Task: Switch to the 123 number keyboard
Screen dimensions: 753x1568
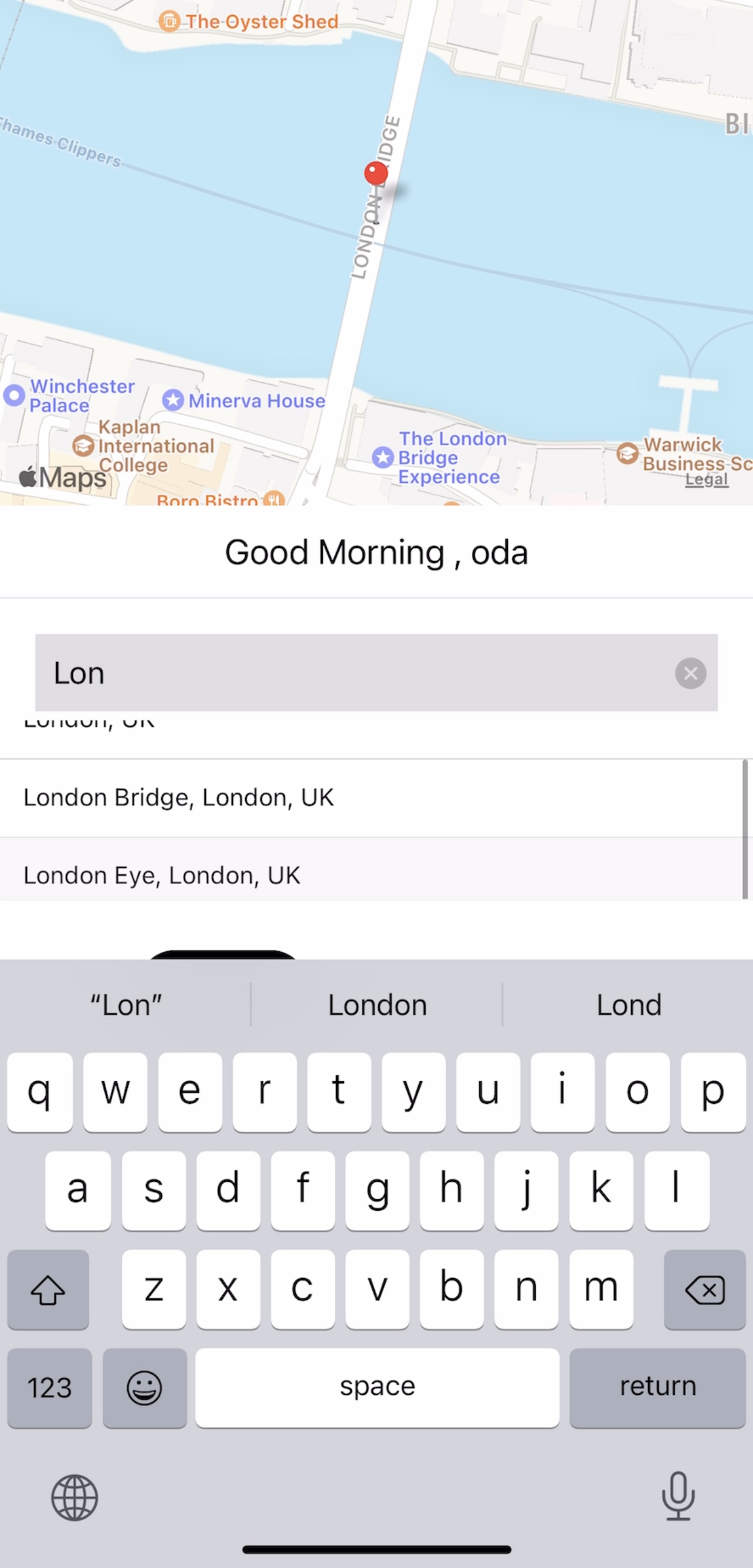Action: (49, 1387)
